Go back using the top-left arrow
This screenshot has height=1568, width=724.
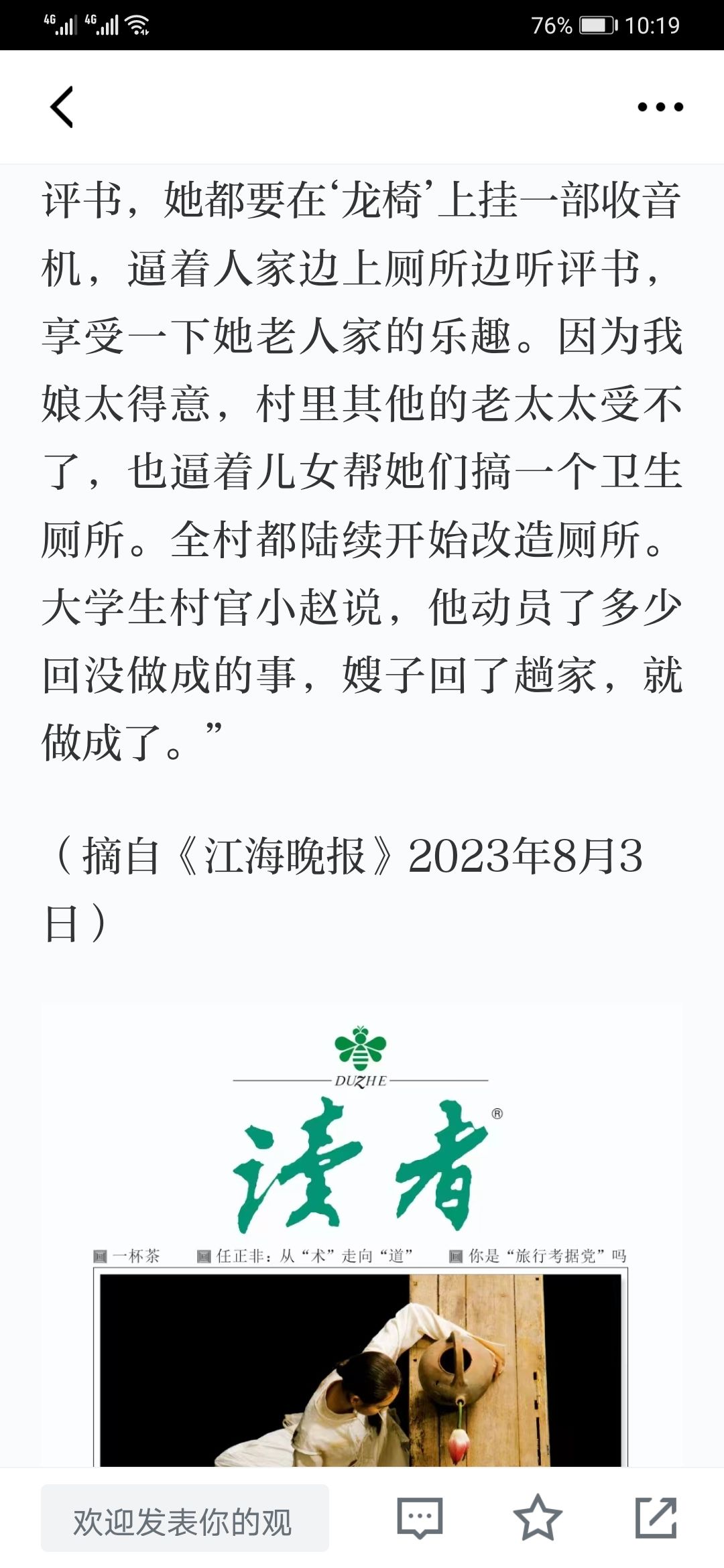(x=62, y=107)
